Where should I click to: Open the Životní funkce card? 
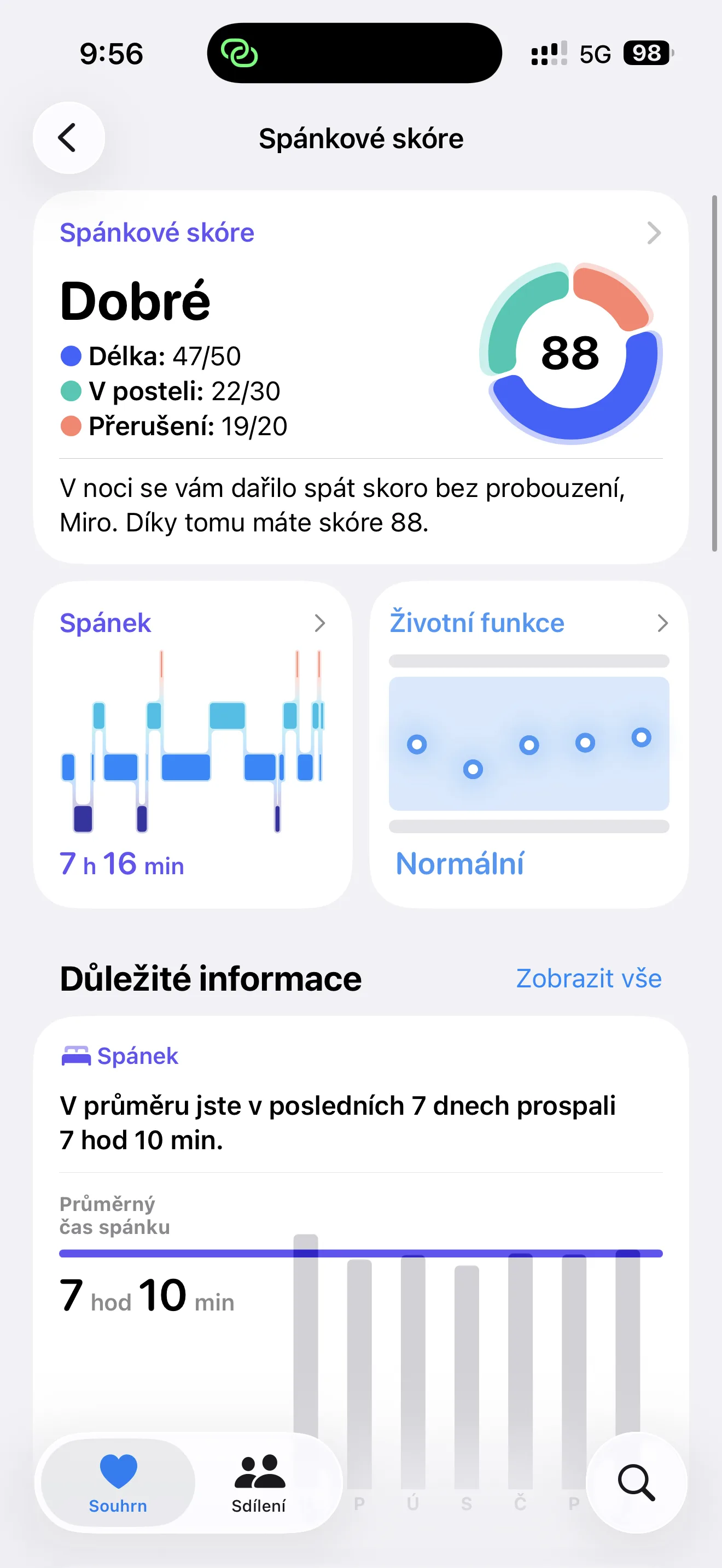coord(528,744)
